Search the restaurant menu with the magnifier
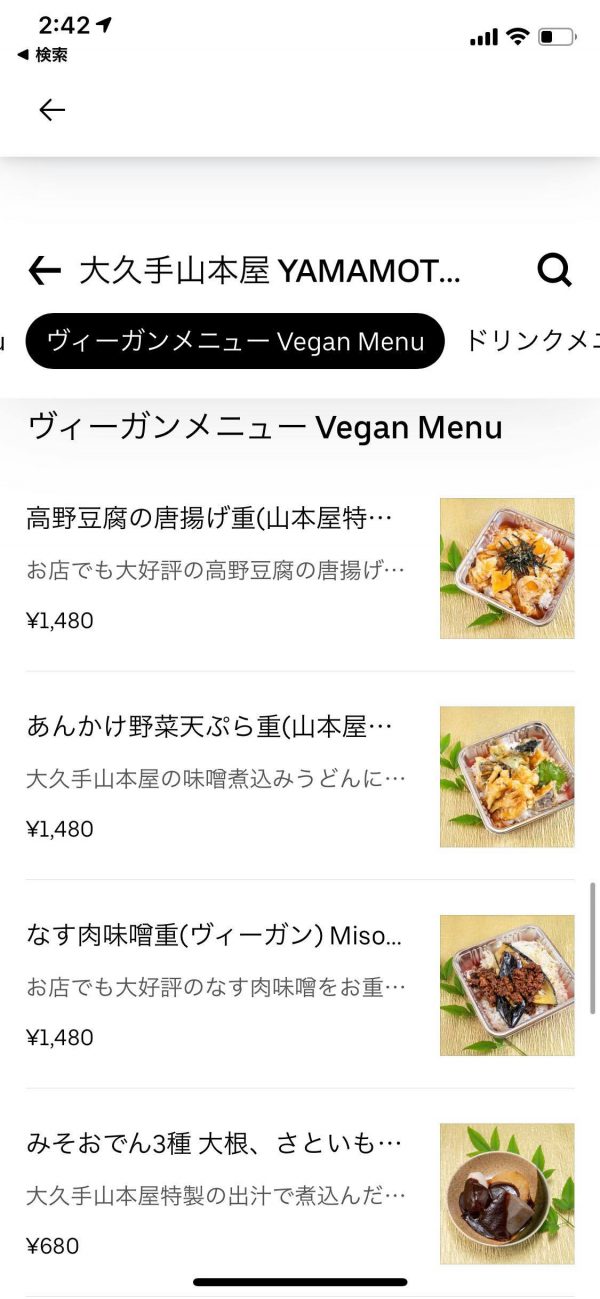Image resolution: width=600 pixels, height=1299 pixels. pyautogui.click(x=554, y=269)
